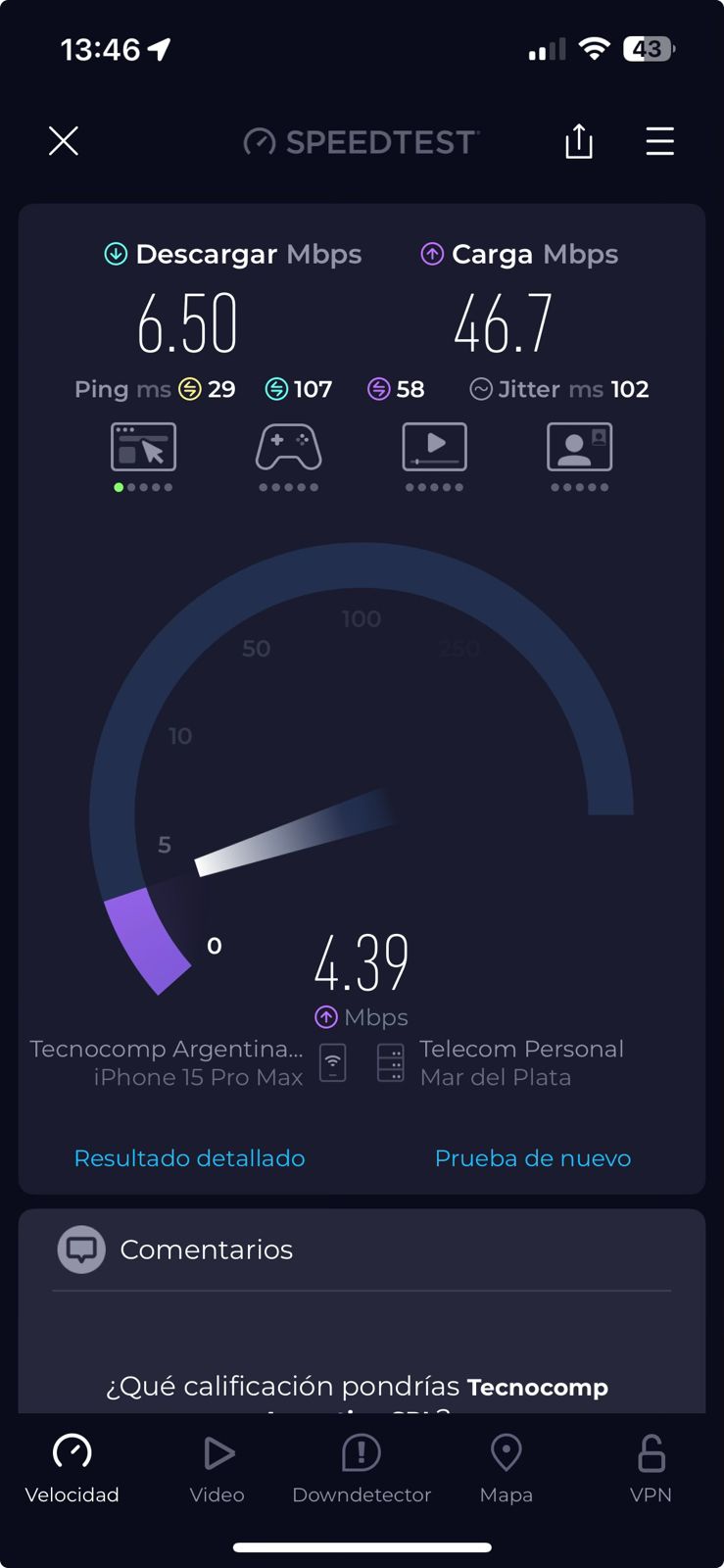Open Tecnocomp Argentina connection details

pos(169,1063)
